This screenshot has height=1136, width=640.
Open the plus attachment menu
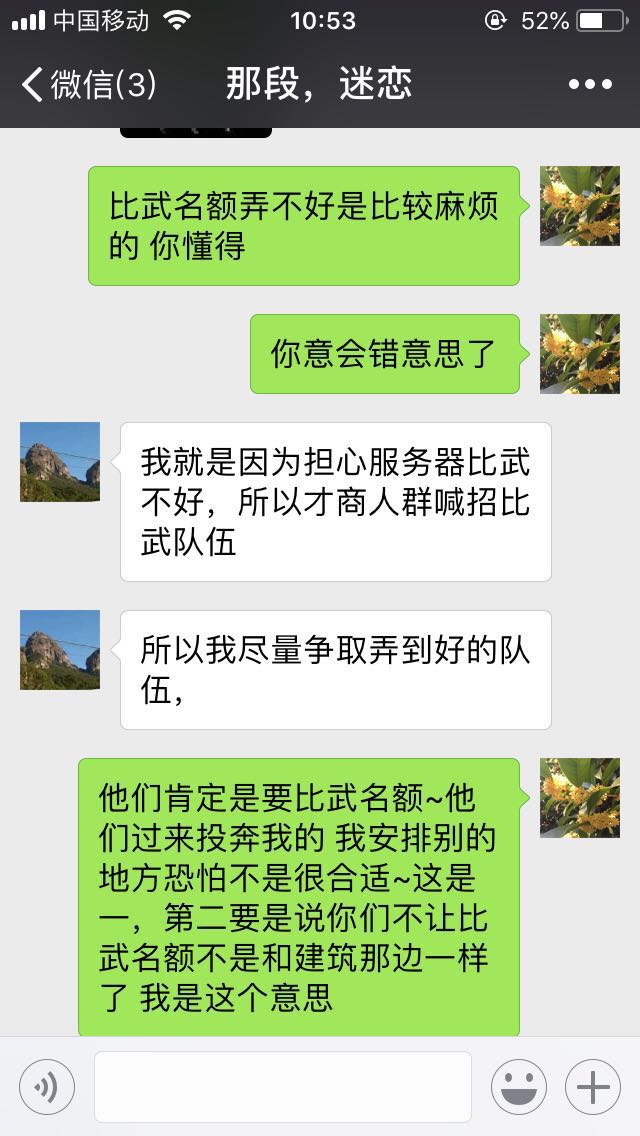593,1086
